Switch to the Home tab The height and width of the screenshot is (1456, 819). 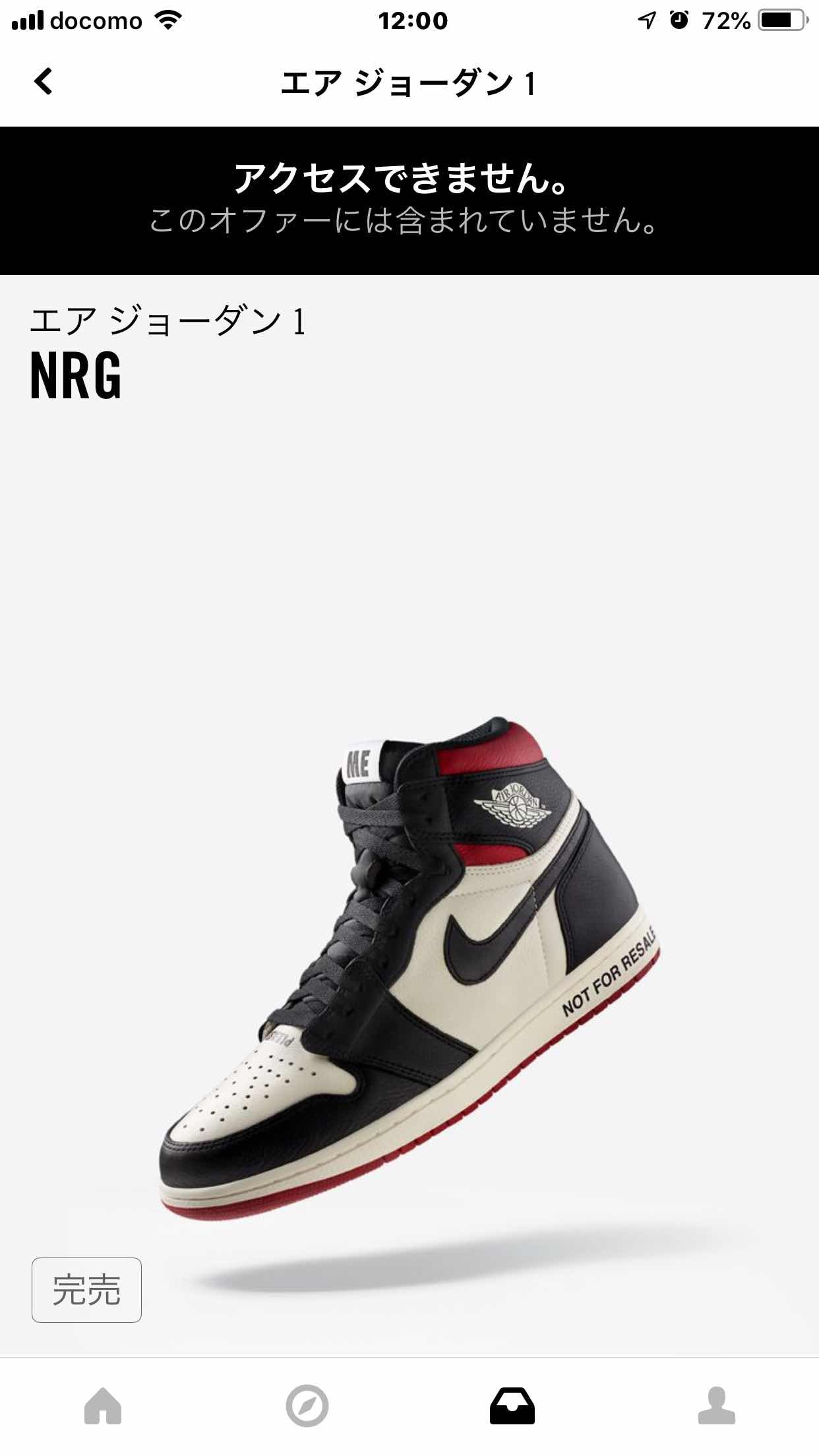point(103,1406)
